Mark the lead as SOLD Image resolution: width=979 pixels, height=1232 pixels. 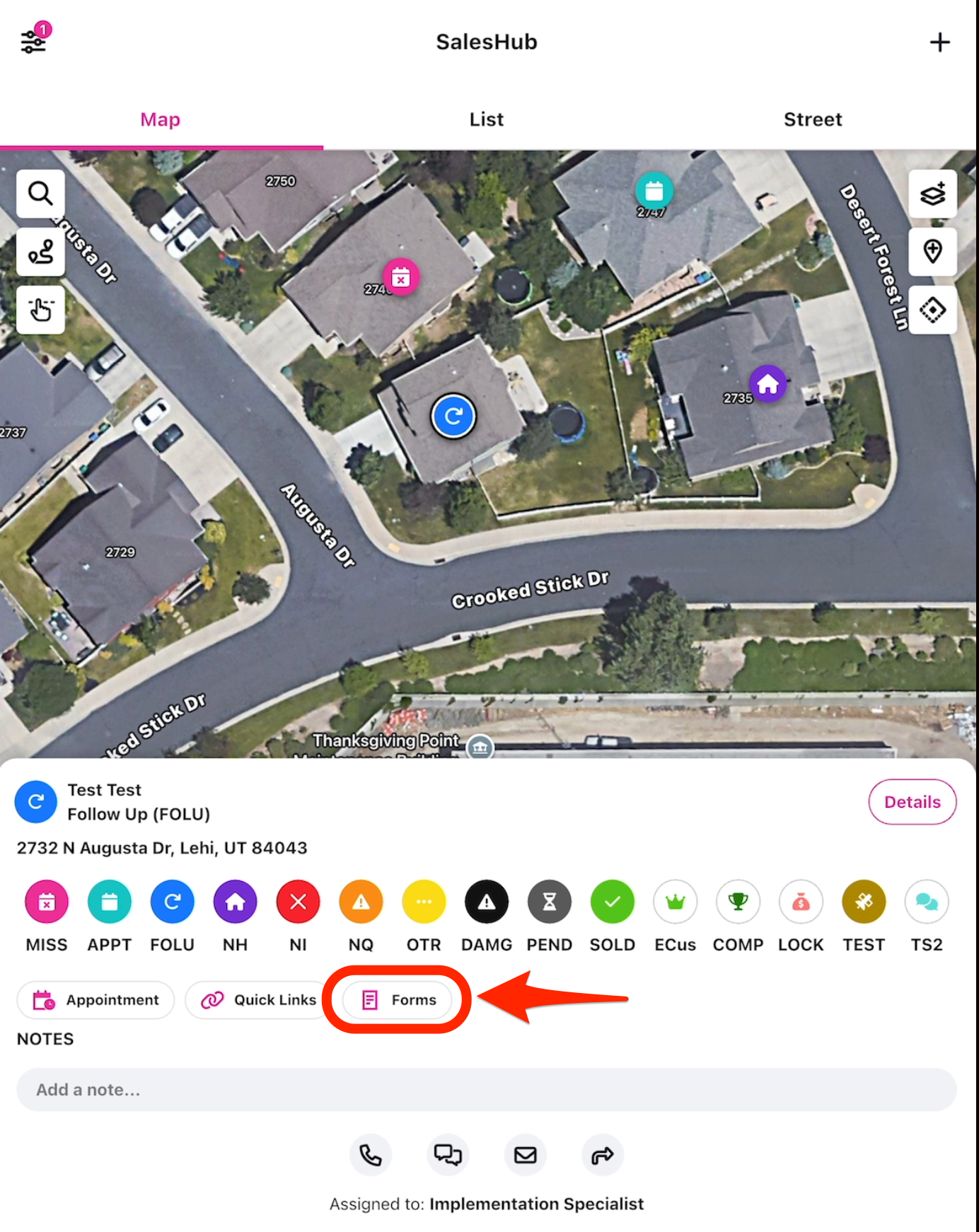[x=613, y=902]
